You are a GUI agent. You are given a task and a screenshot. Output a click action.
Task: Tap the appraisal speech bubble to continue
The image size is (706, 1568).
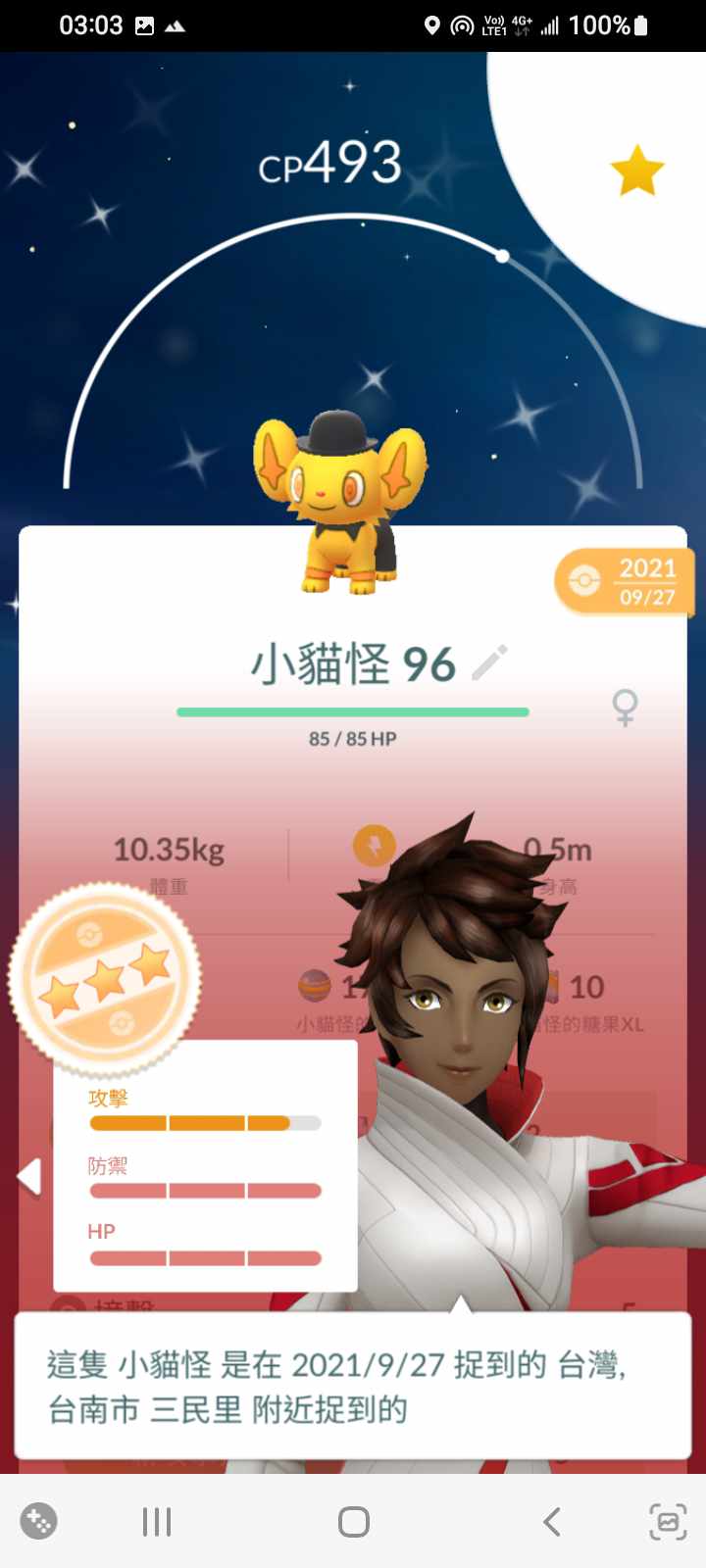pos(353,1386)
